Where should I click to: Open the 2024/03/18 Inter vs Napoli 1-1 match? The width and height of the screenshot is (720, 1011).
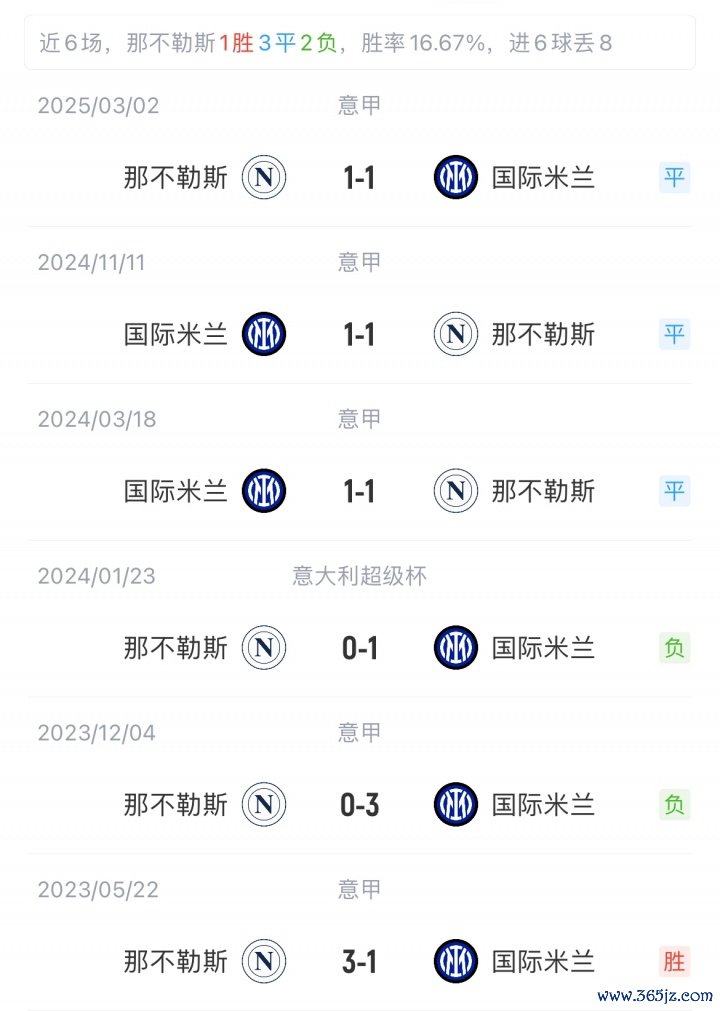(x=359, y=491)
